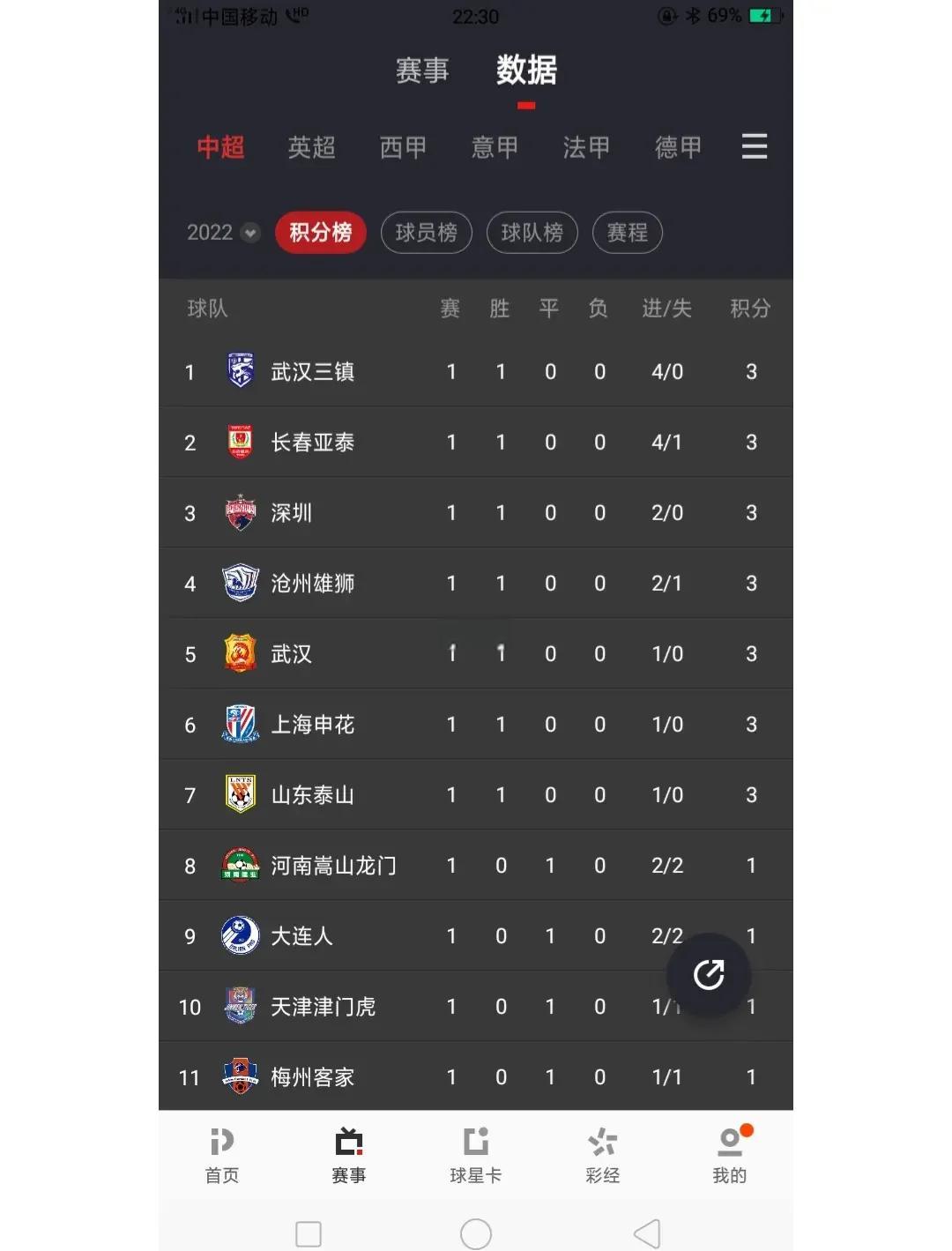Open the 长春亚泰 team row
952x1251 pixels.
312,442
